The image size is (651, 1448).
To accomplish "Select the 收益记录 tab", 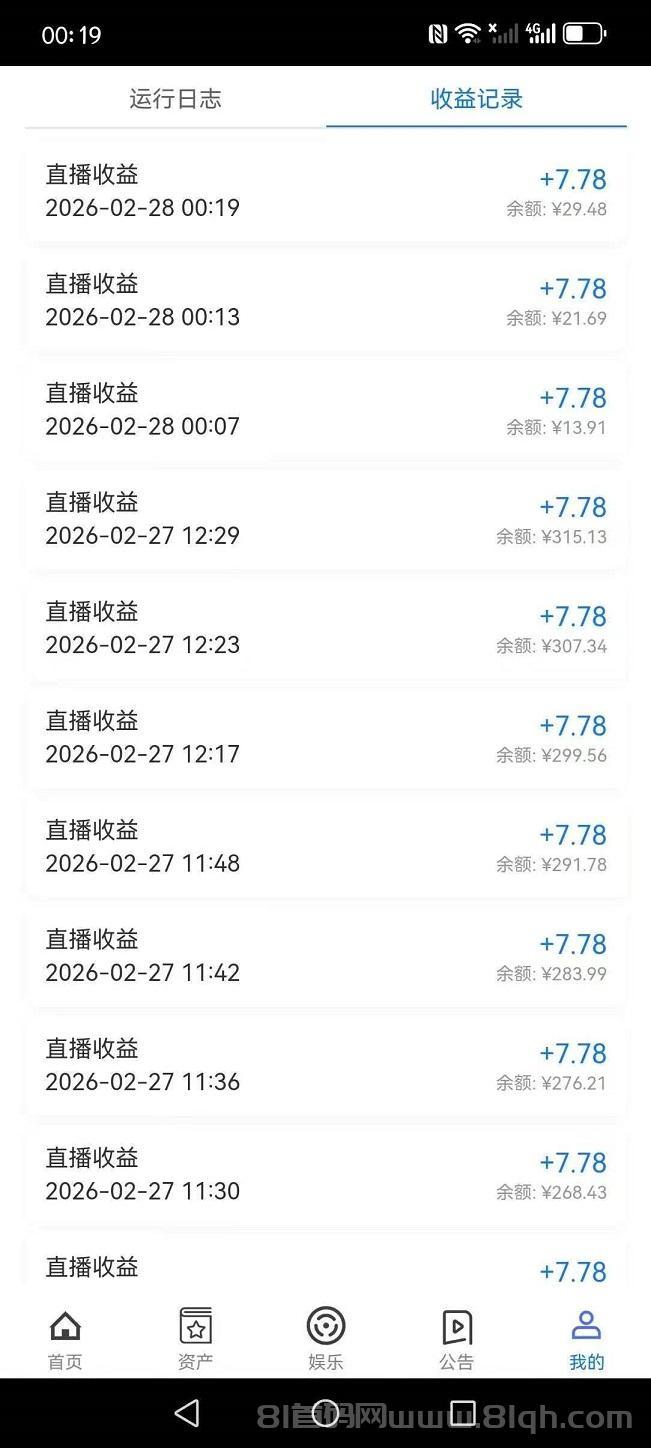I will coord(476,99).
